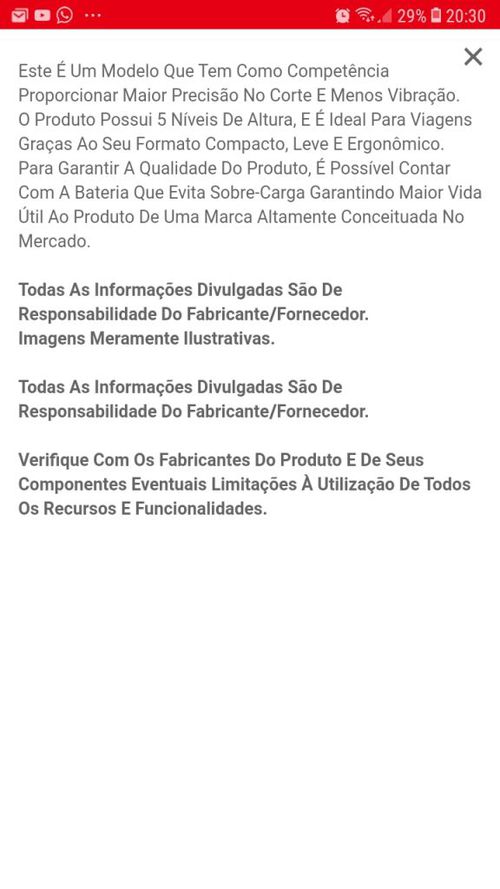500x889 pixels.
Task: Close the product description panel
Action: click(473, 57)
